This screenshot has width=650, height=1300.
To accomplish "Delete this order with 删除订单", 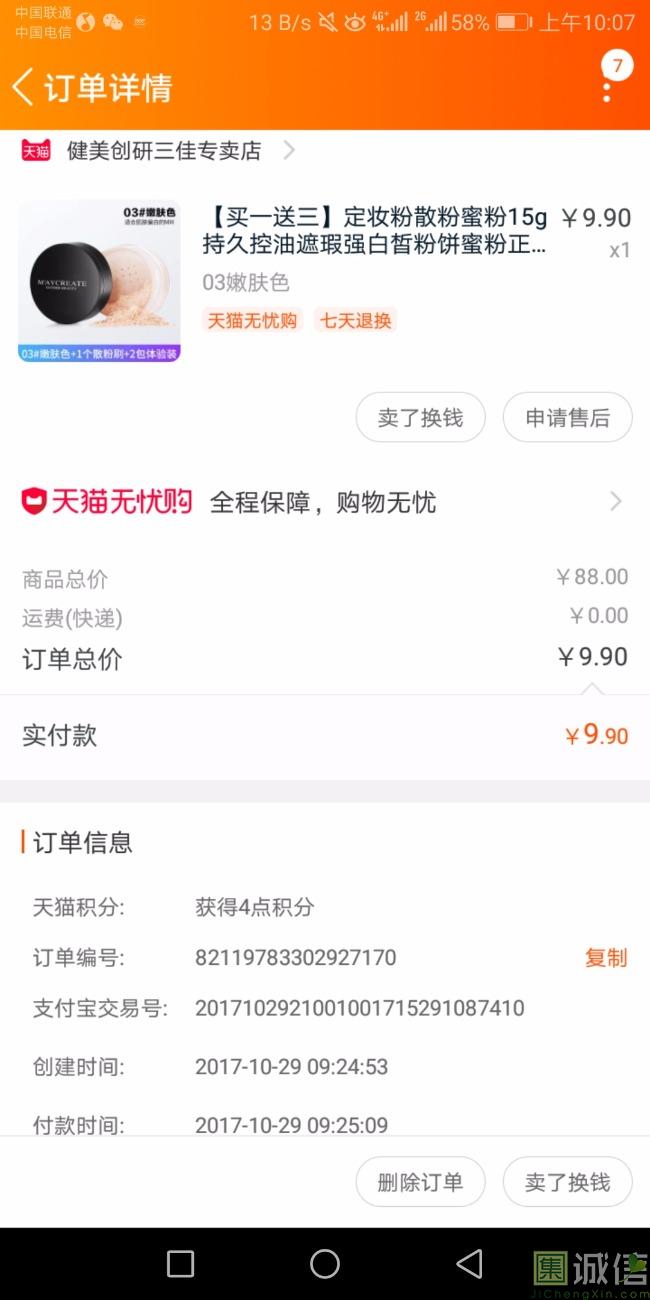I will click(x=420, y=1182).
